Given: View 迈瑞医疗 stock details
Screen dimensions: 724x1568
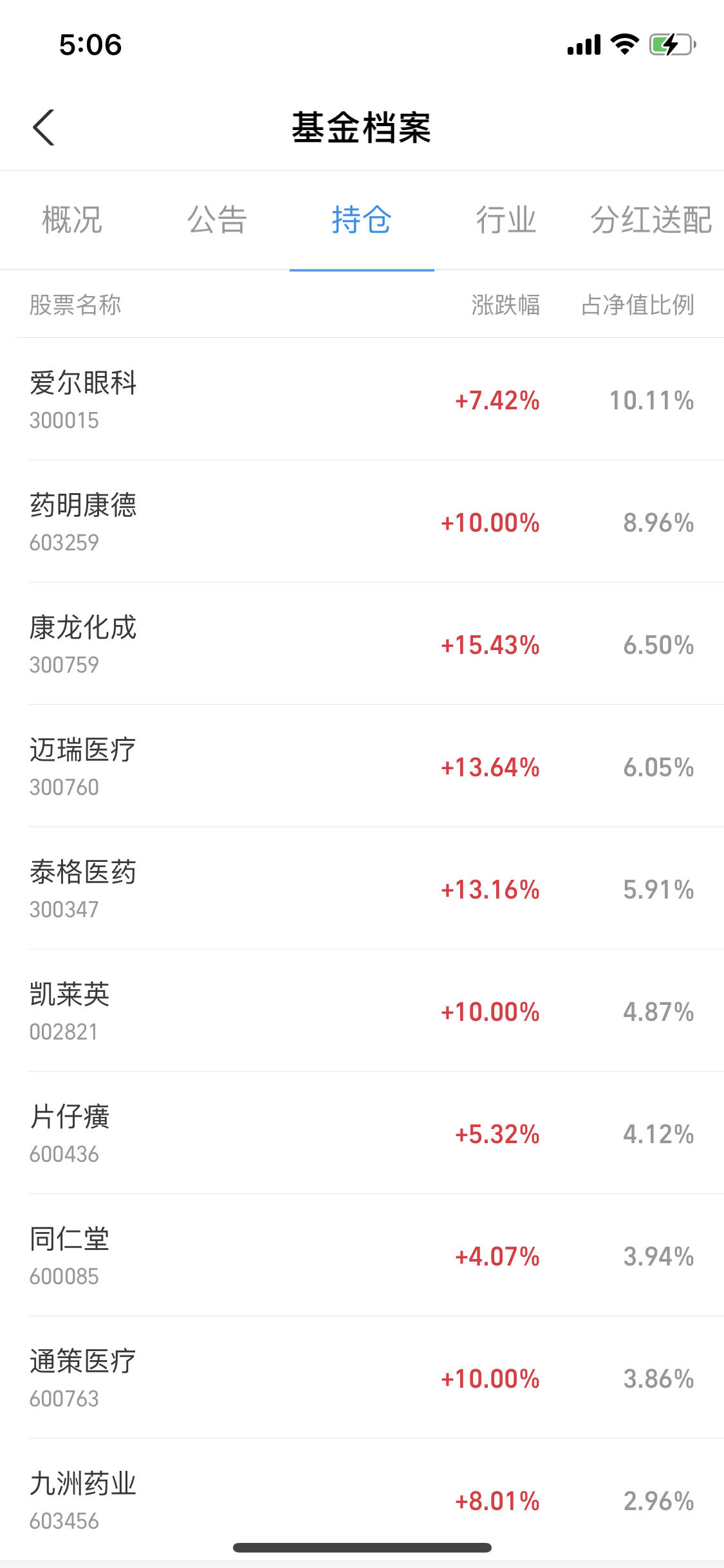Looking at the screenshot, I should (x=362, y=766).
